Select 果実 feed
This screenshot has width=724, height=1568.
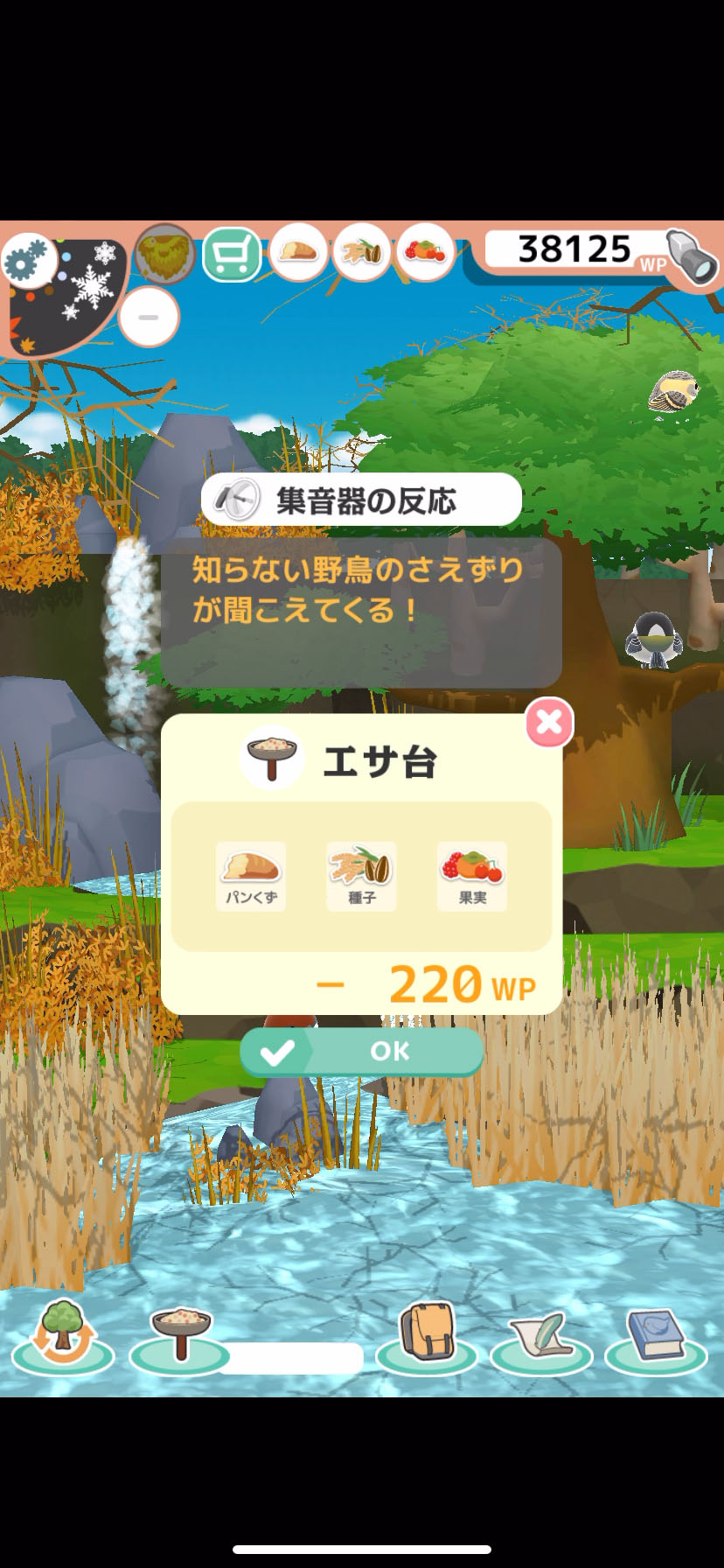click(472, 876)
